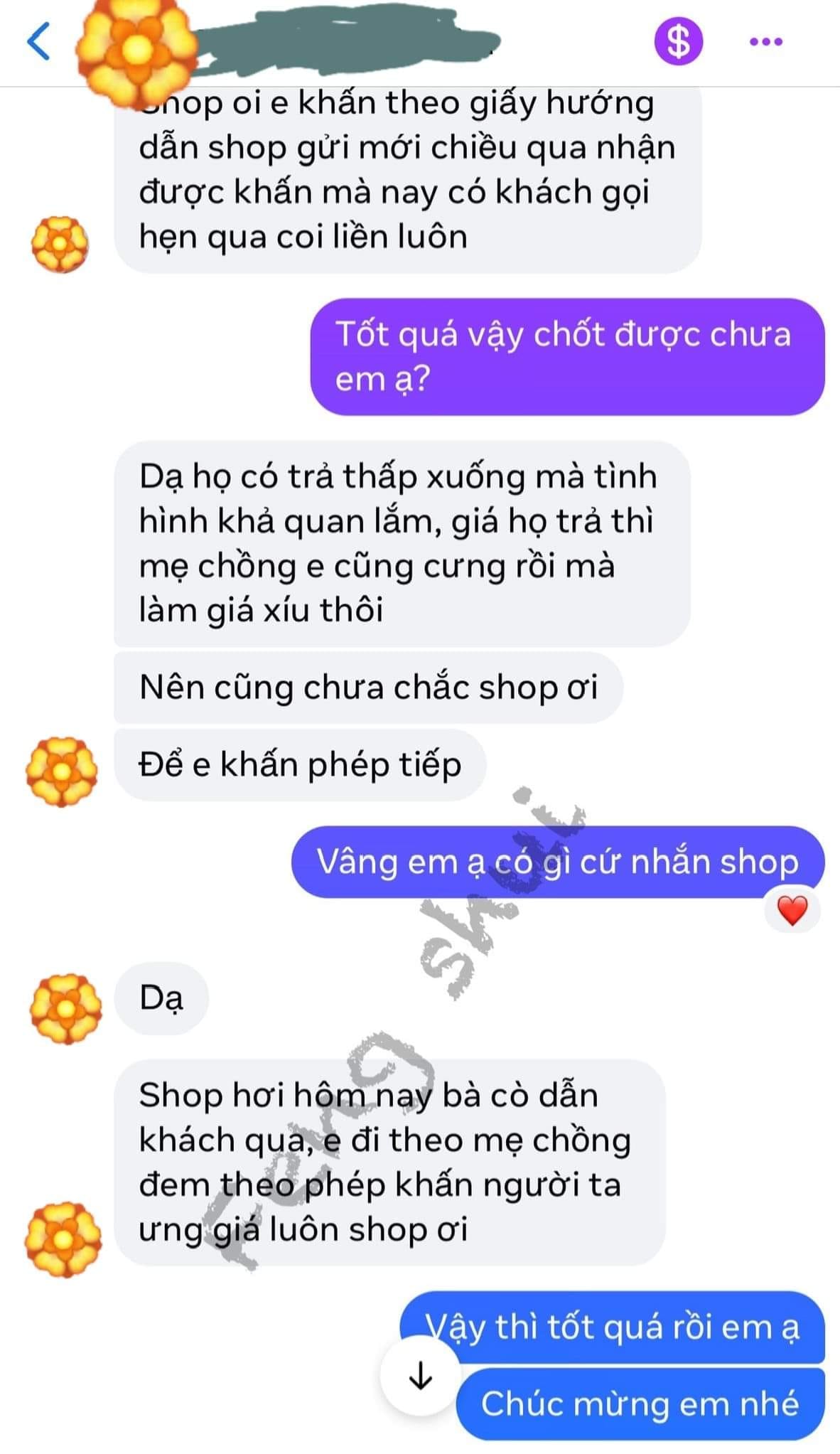The image size is (840, 1454).
Task: Jump to latest messages with down arrow
Action: (421, 1375)
